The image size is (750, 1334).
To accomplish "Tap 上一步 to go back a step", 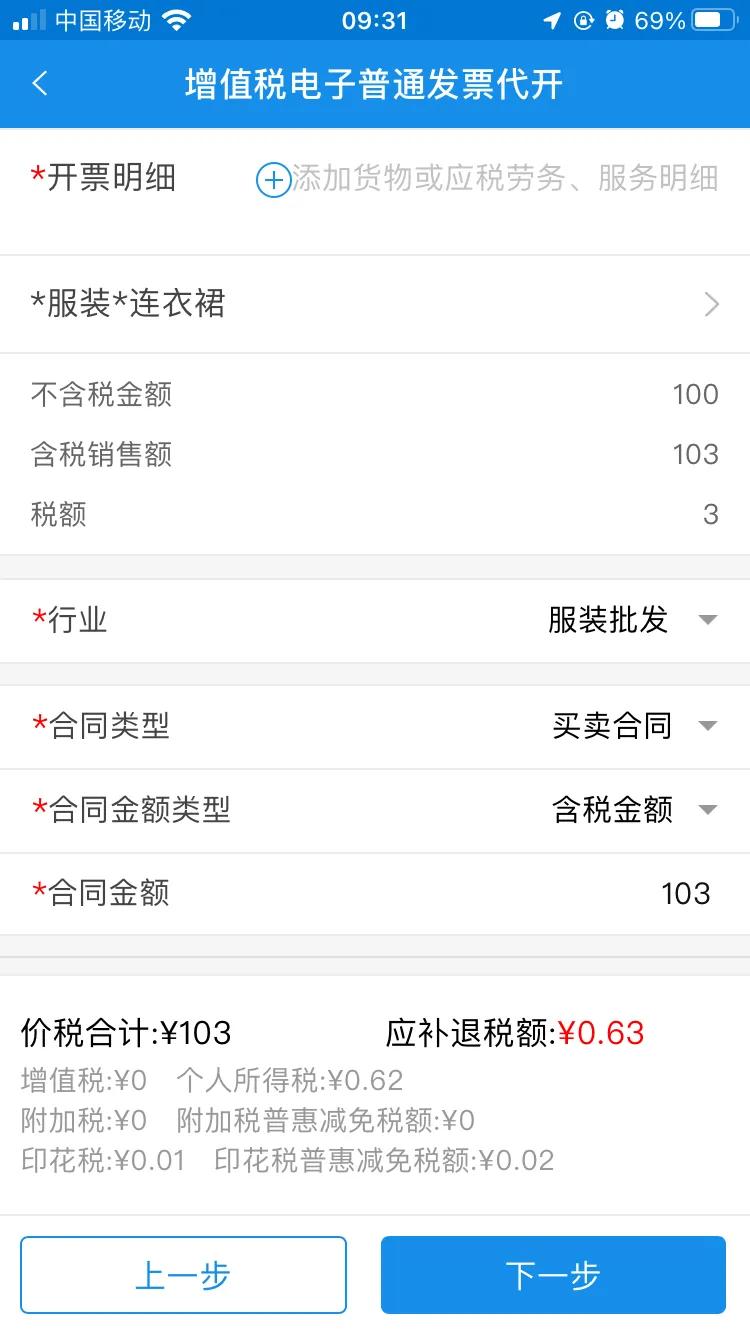I will click(183, 1275).
